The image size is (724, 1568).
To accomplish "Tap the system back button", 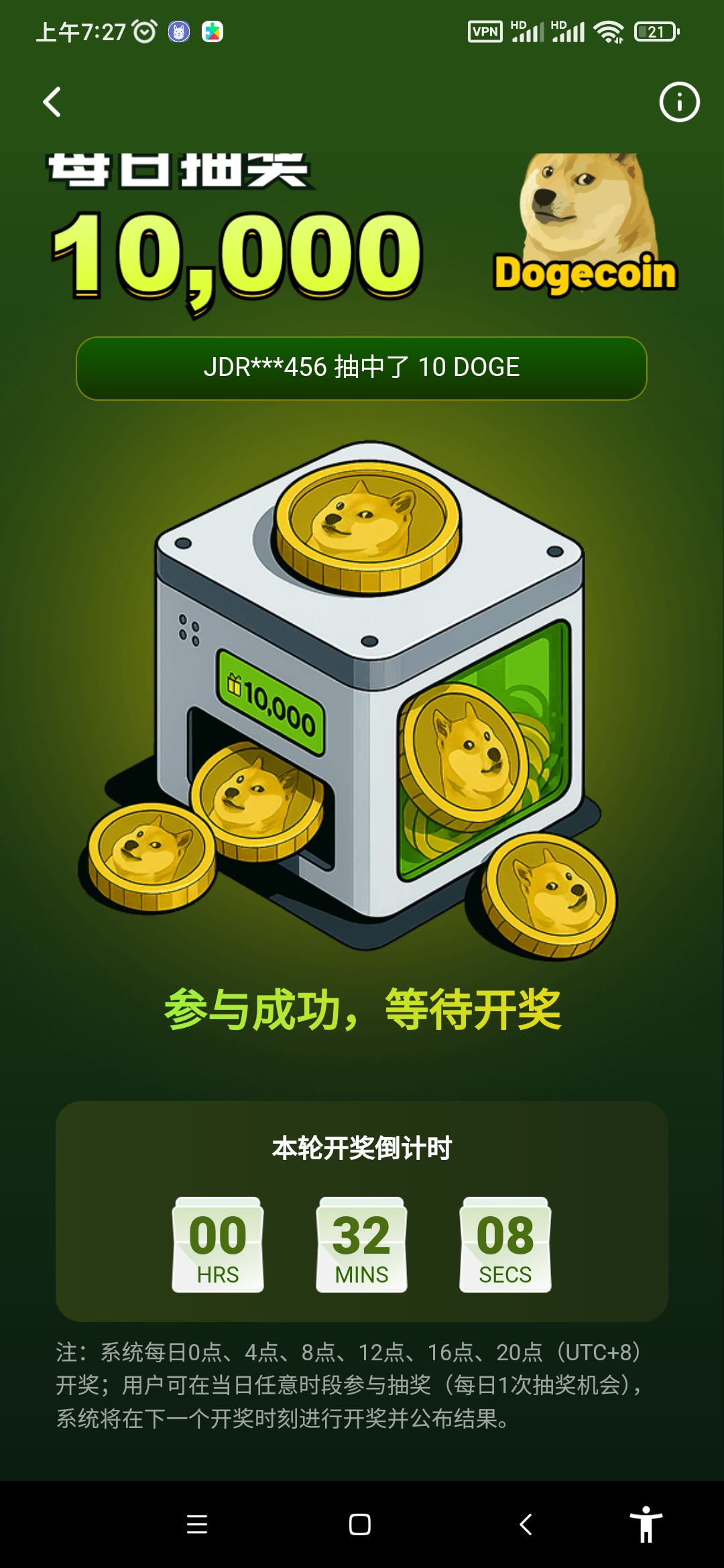I will point(526,1524).
